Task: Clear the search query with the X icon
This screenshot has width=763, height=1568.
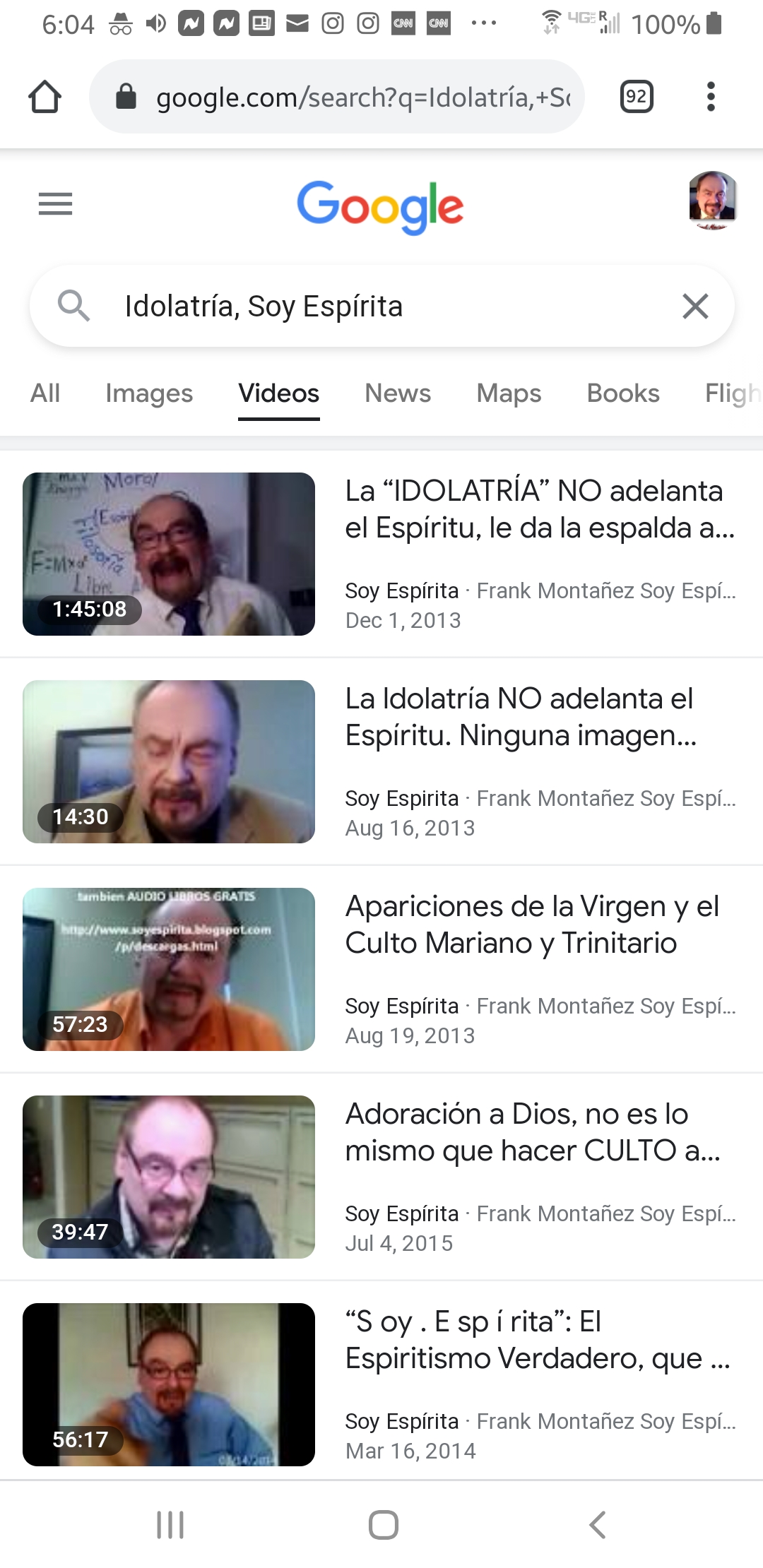Action: tap(694, 306)
